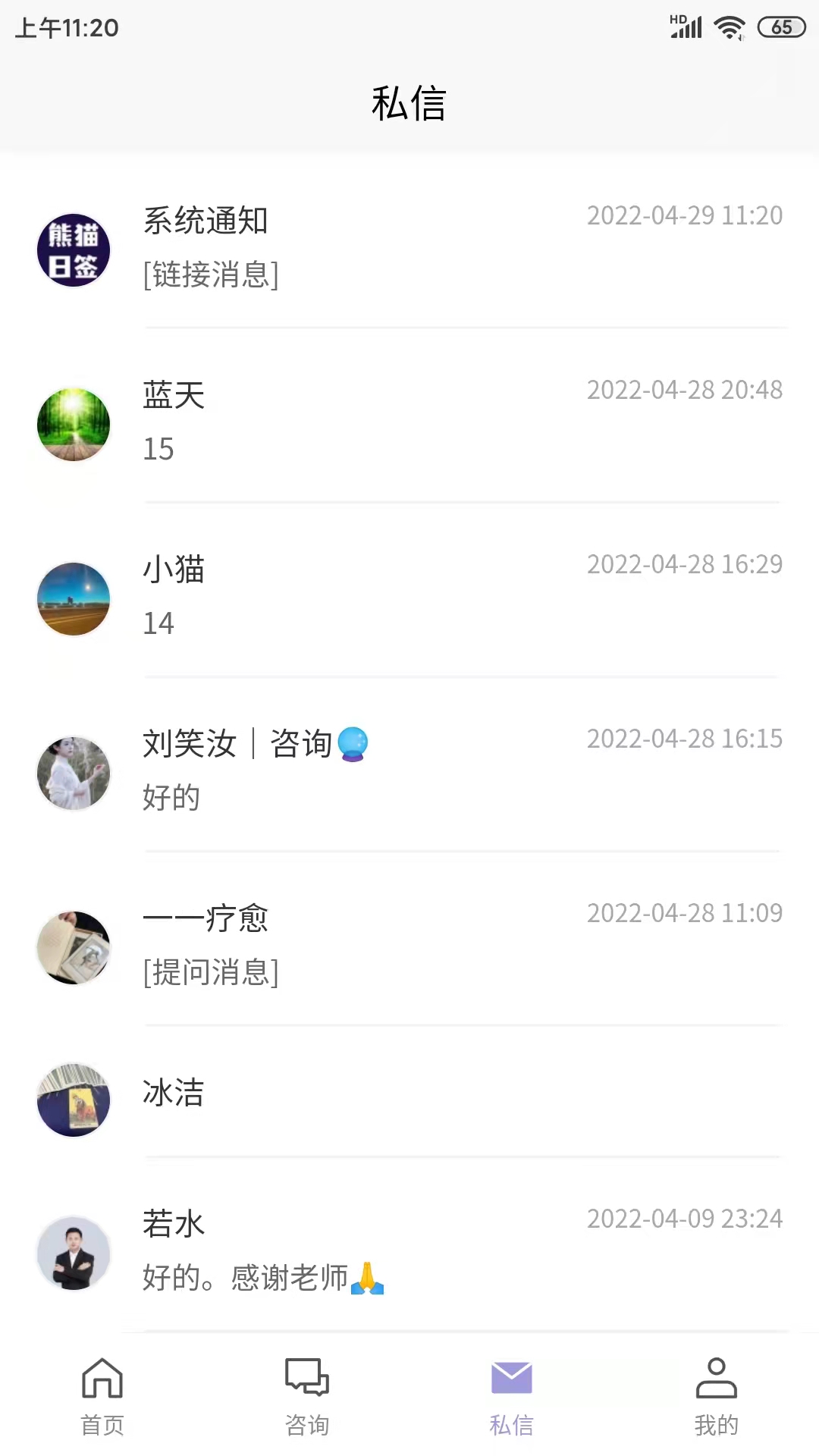
Task: Open the chat with 冰洁
Action: pyautogui.click(x=409, y=1100)
